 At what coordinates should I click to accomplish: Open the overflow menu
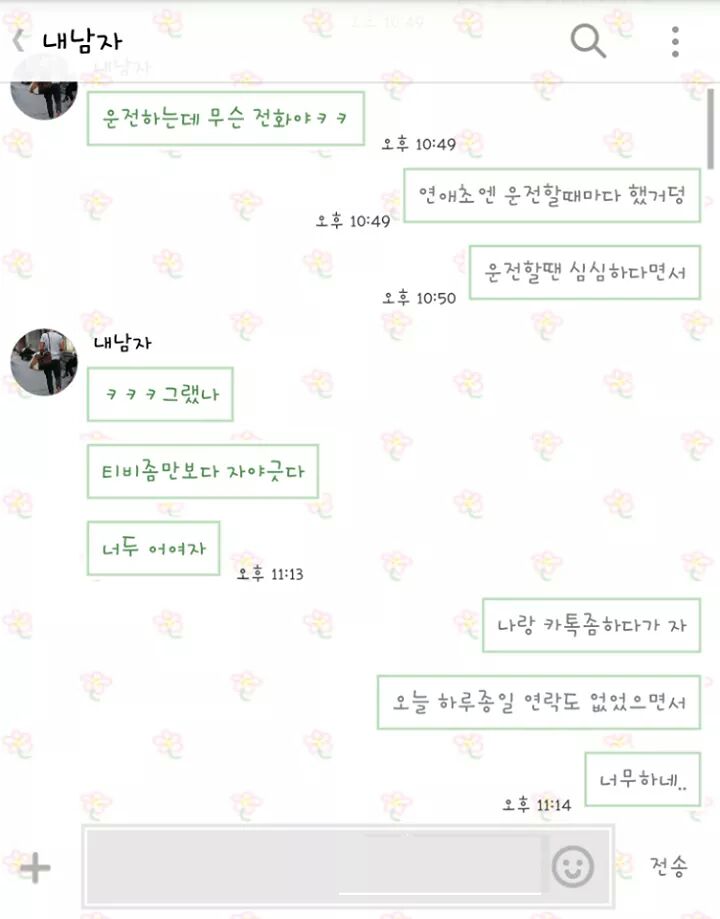coord(675,41)
